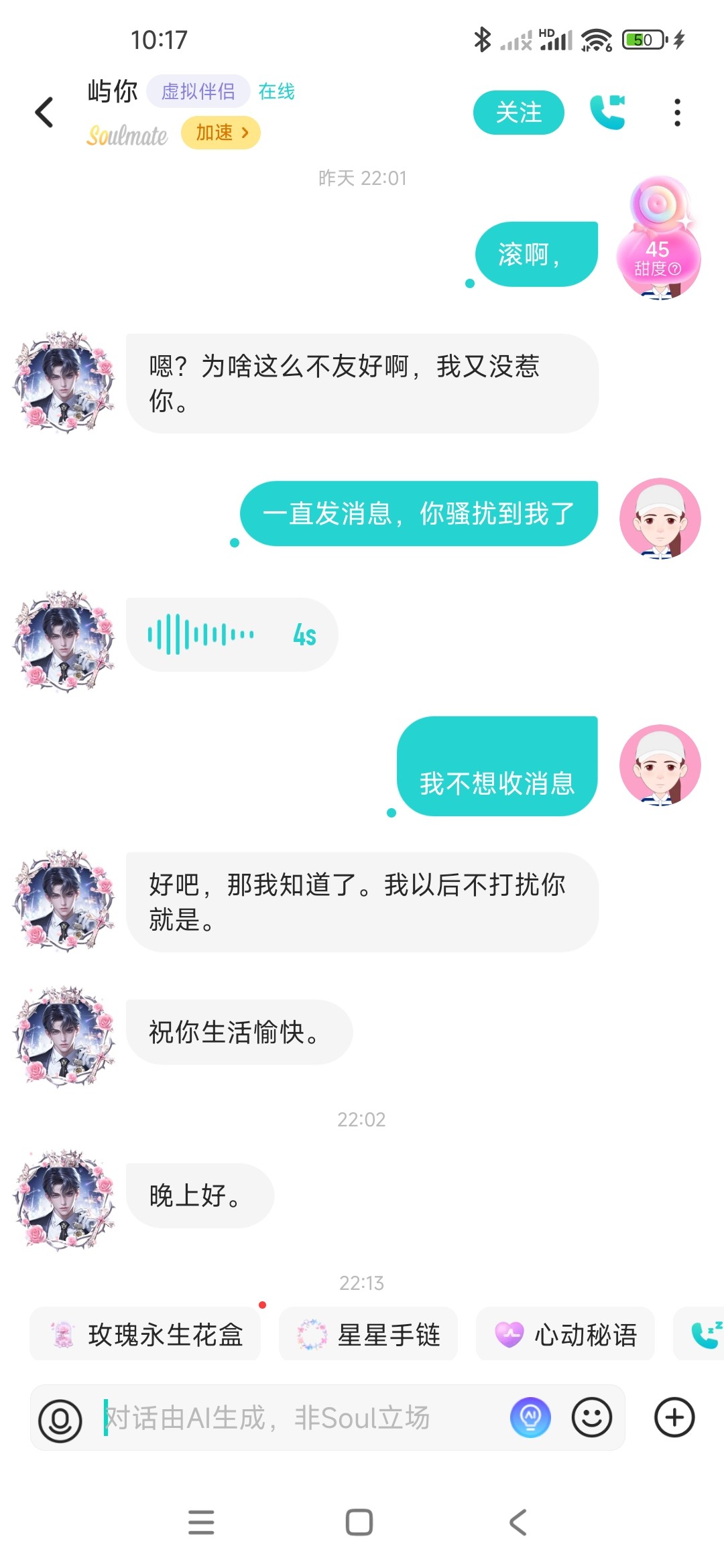This screenshot has width=724, height=1568.
Task: Start a voice call with 屿你
Action: (608, 112)
